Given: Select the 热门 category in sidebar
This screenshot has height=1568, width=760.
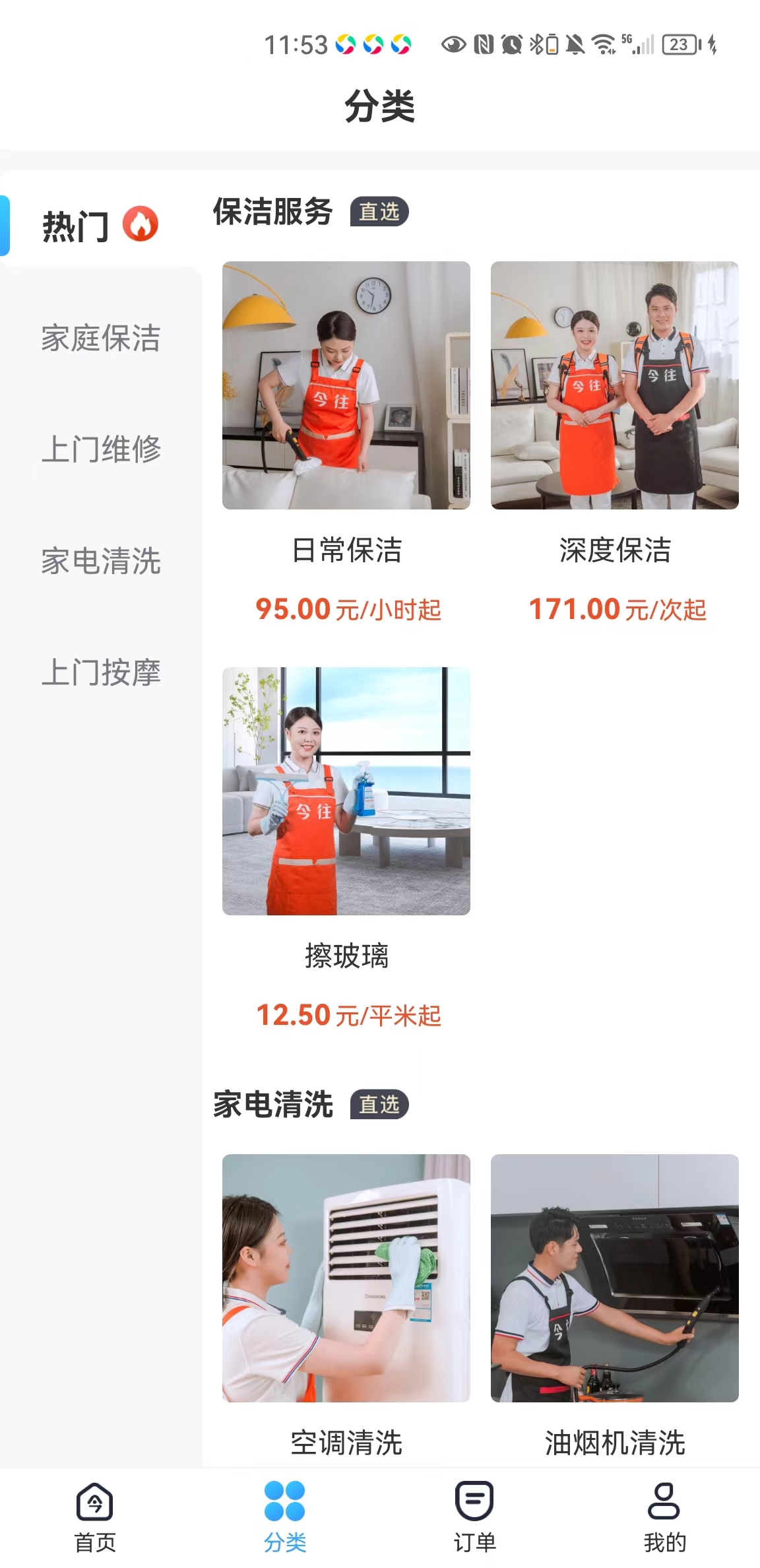Looking at the screenshot, I should coord(99,226).
